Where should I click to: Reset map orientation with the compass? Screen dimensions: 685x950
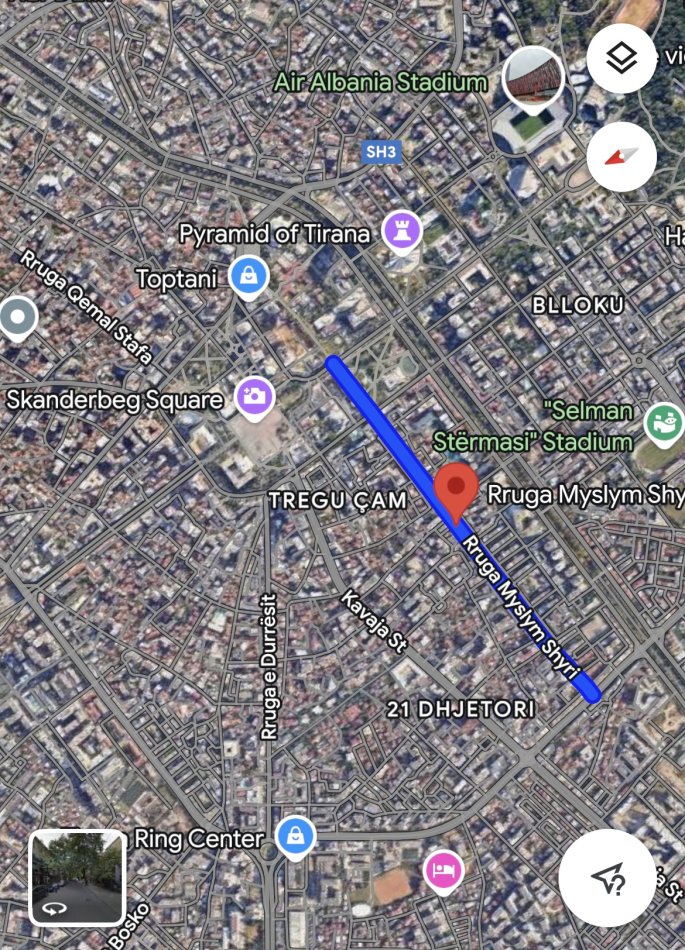(x=621, y=157)
